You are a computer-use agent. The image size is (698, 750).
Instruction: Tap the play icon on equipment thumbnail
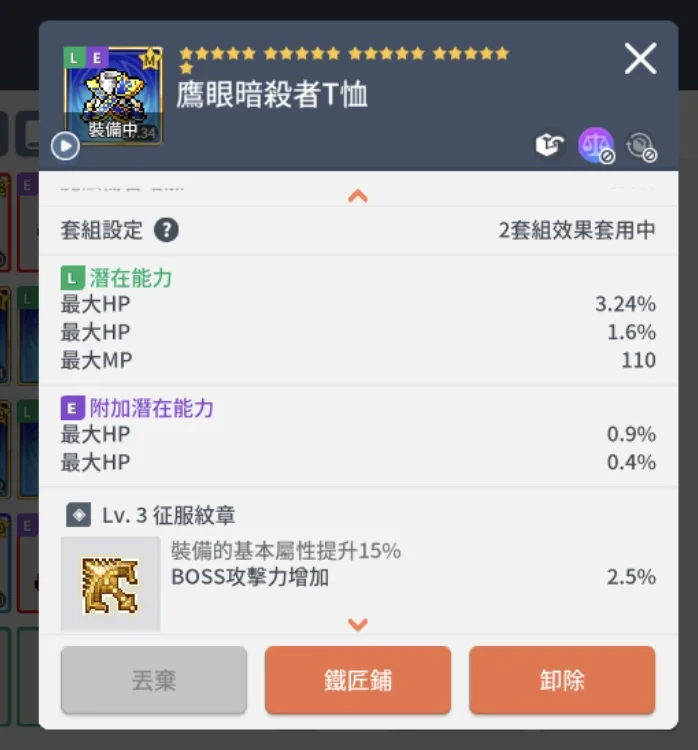[65, 147]
